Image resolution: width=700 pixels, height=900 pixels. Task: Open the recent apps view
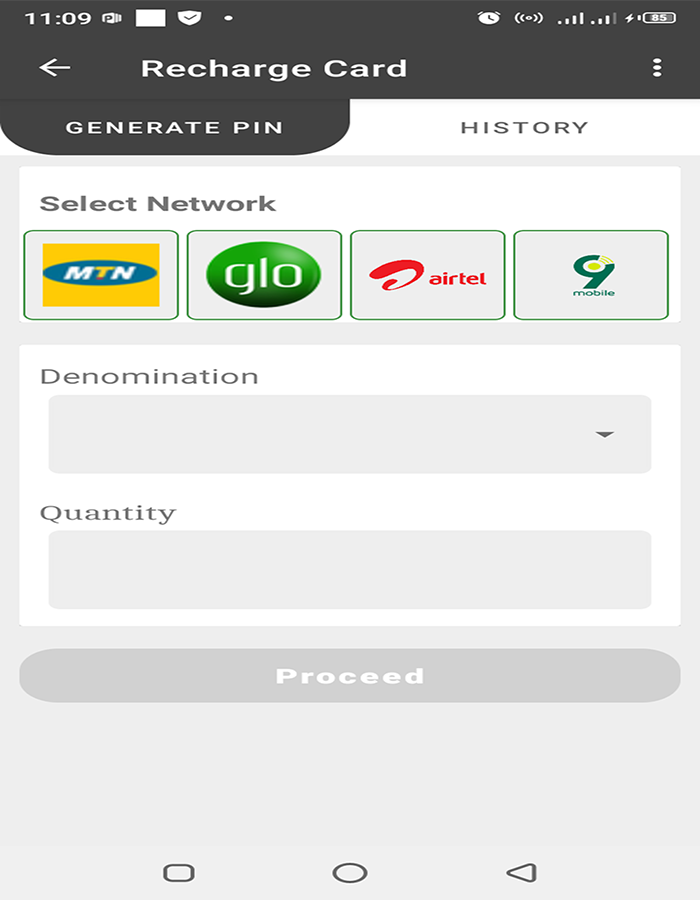click(179, 873)
